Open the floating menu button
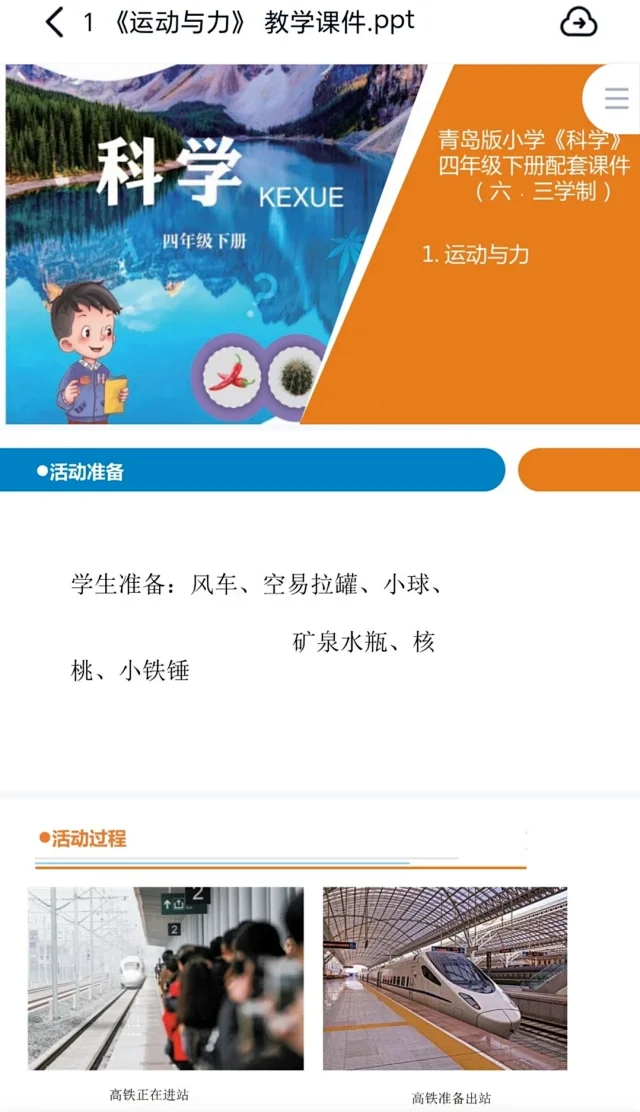This screenshot has height=1112, width=640. point(616,99)
